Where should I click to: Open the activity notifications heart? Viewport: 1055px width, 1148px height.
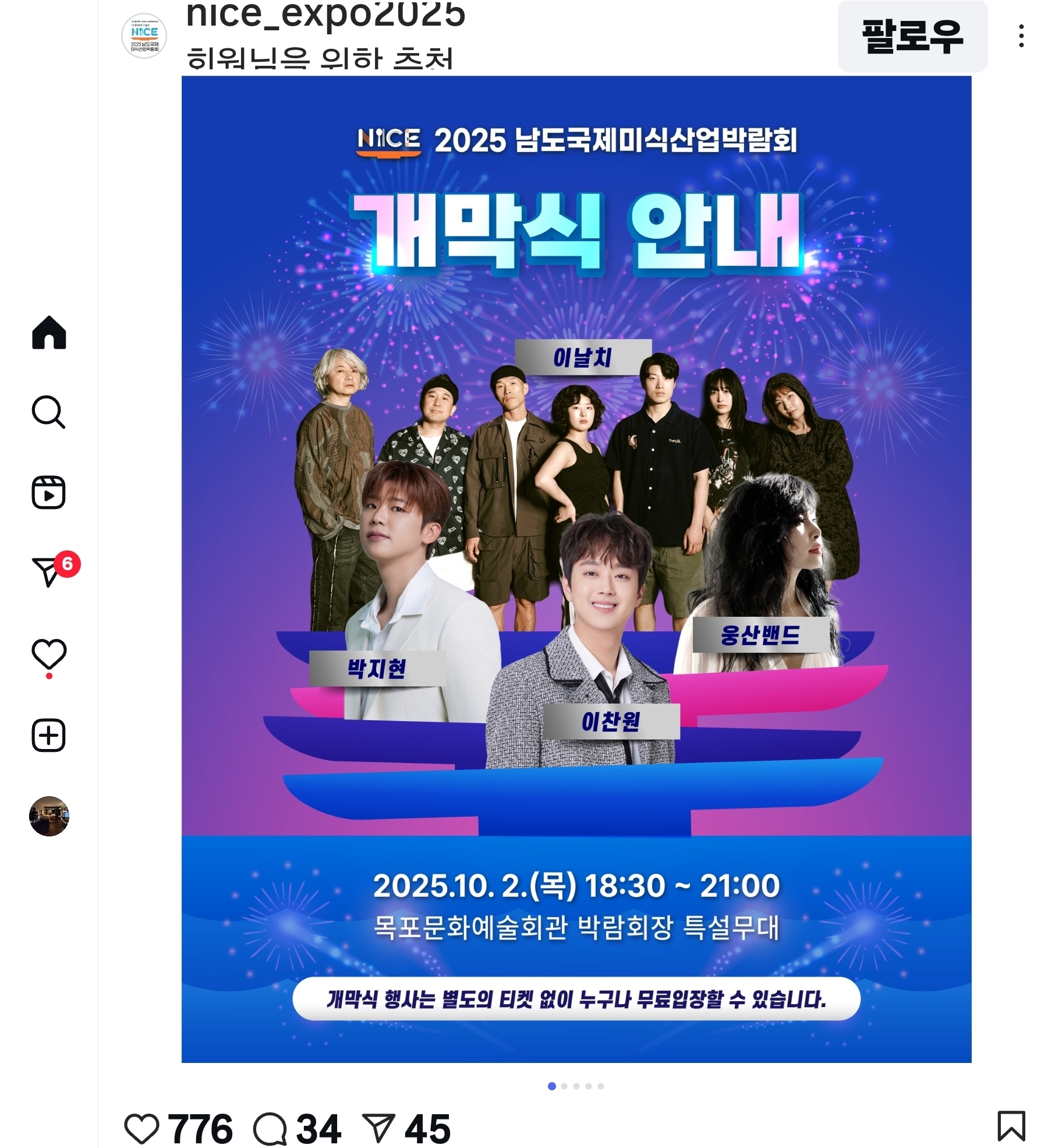coord(49,654)
